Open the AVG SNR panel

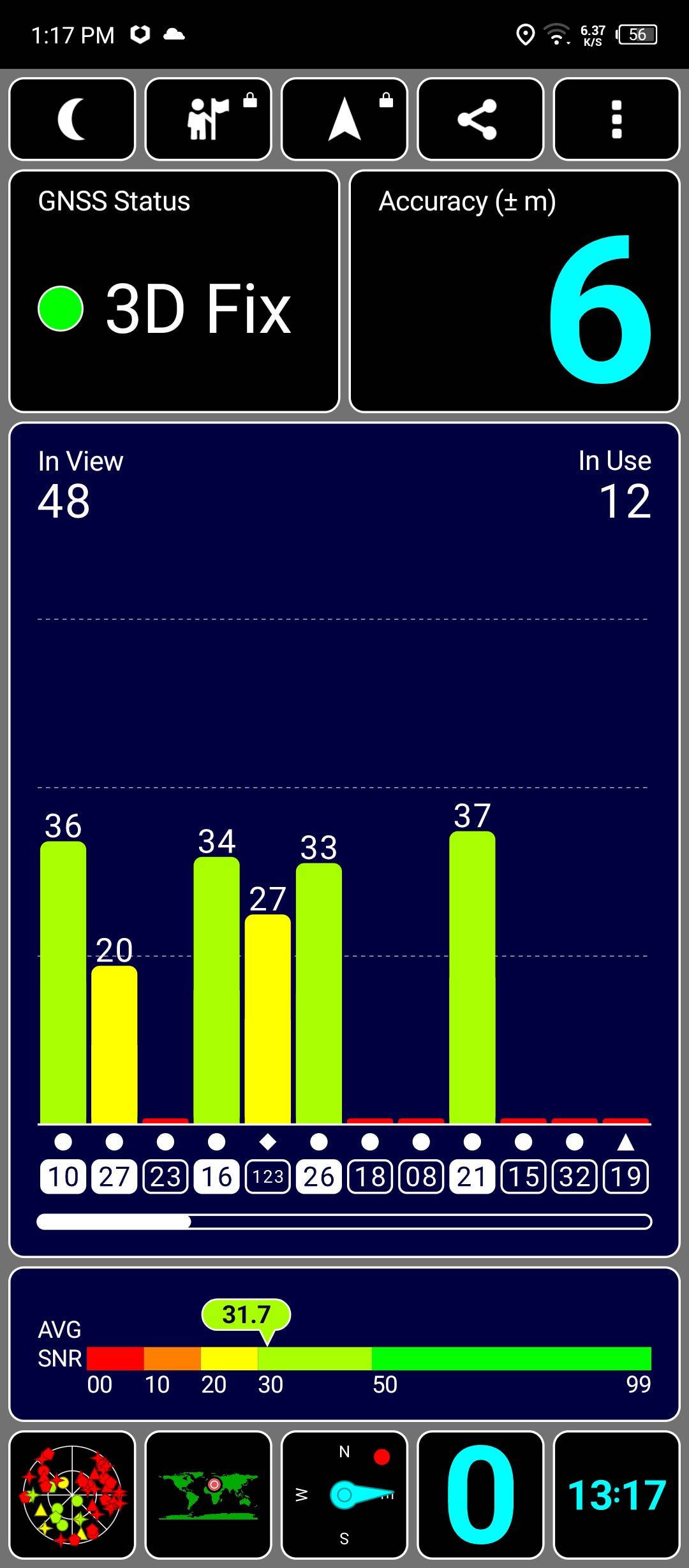(344, 1344)
